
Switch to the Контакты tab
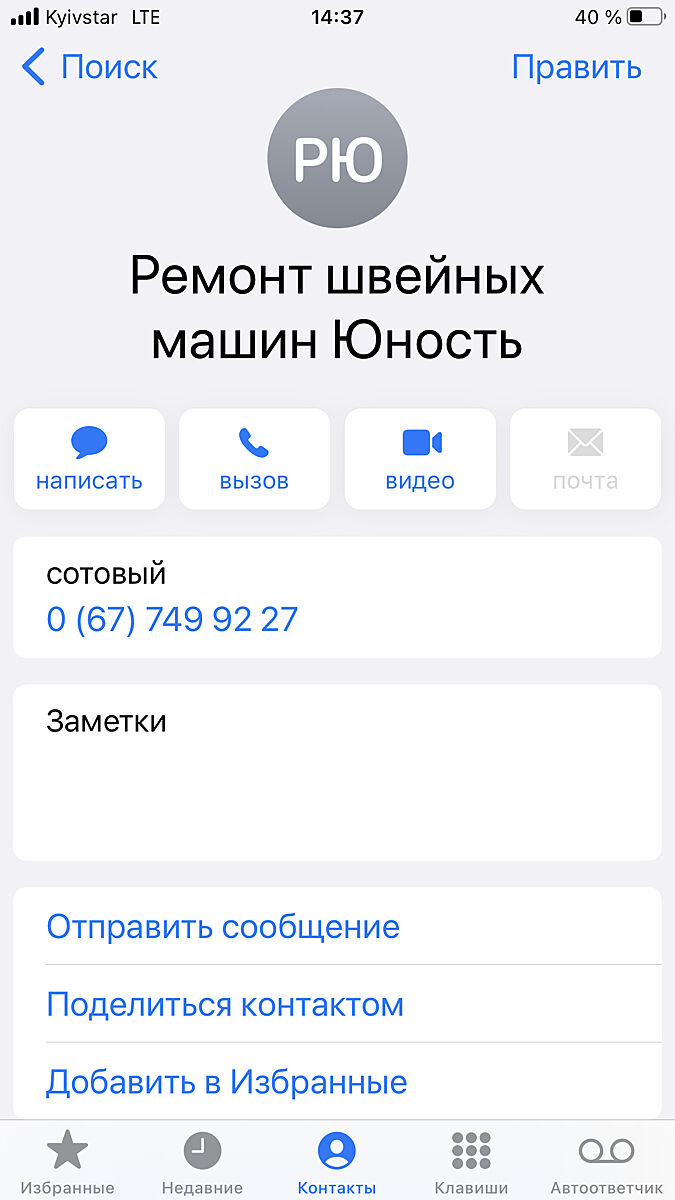(x=337, y=1162)
